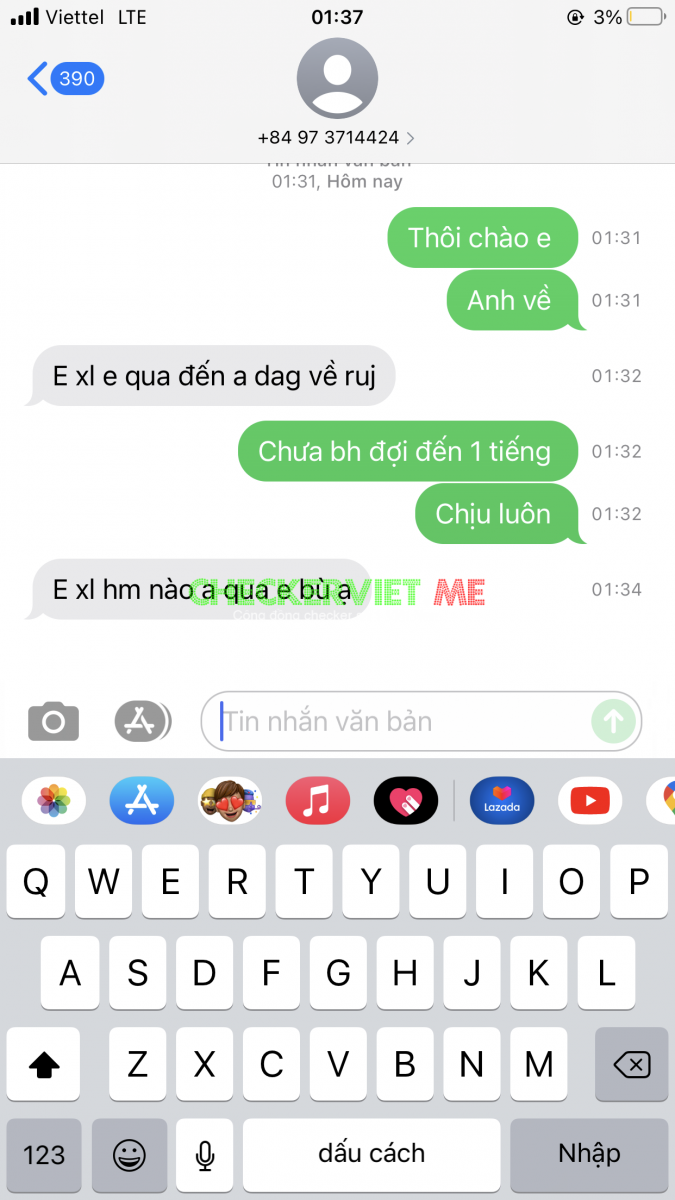Screen dimensions: 675x1200
Task: Open the App Store iMessage app
Action: 142,800
